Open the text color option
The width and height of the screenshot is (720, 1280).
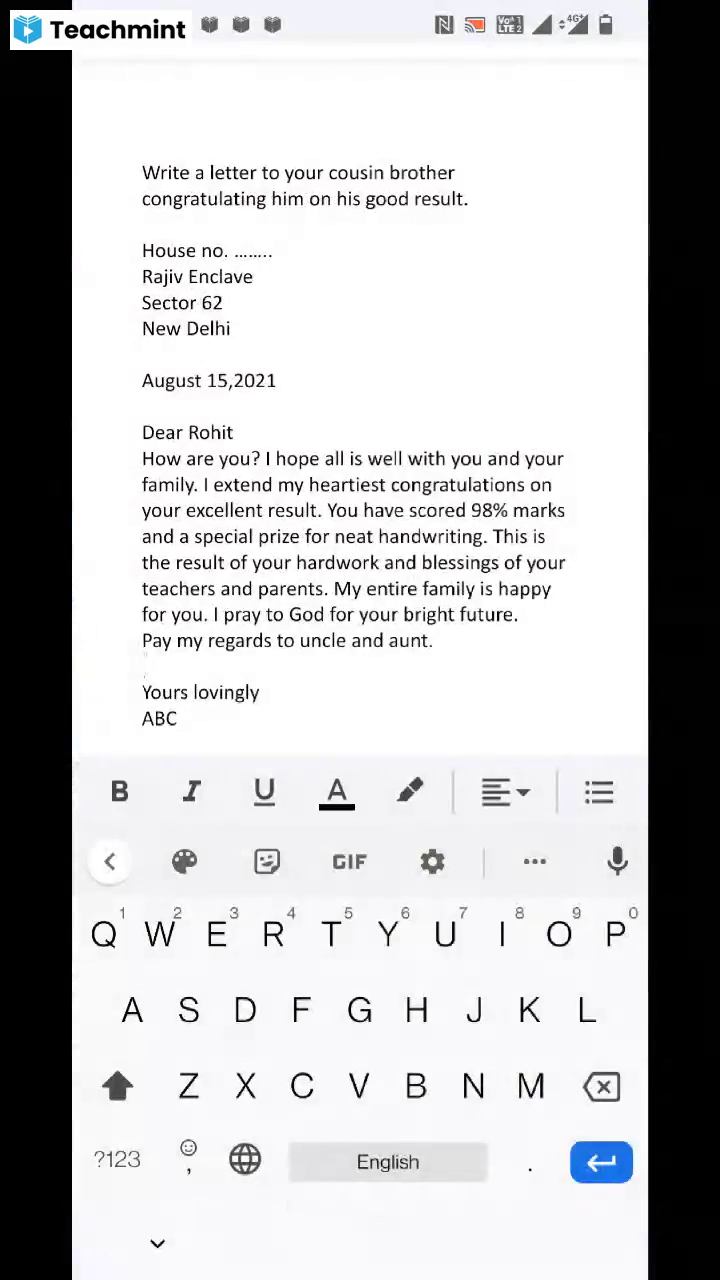click(337, 792)
